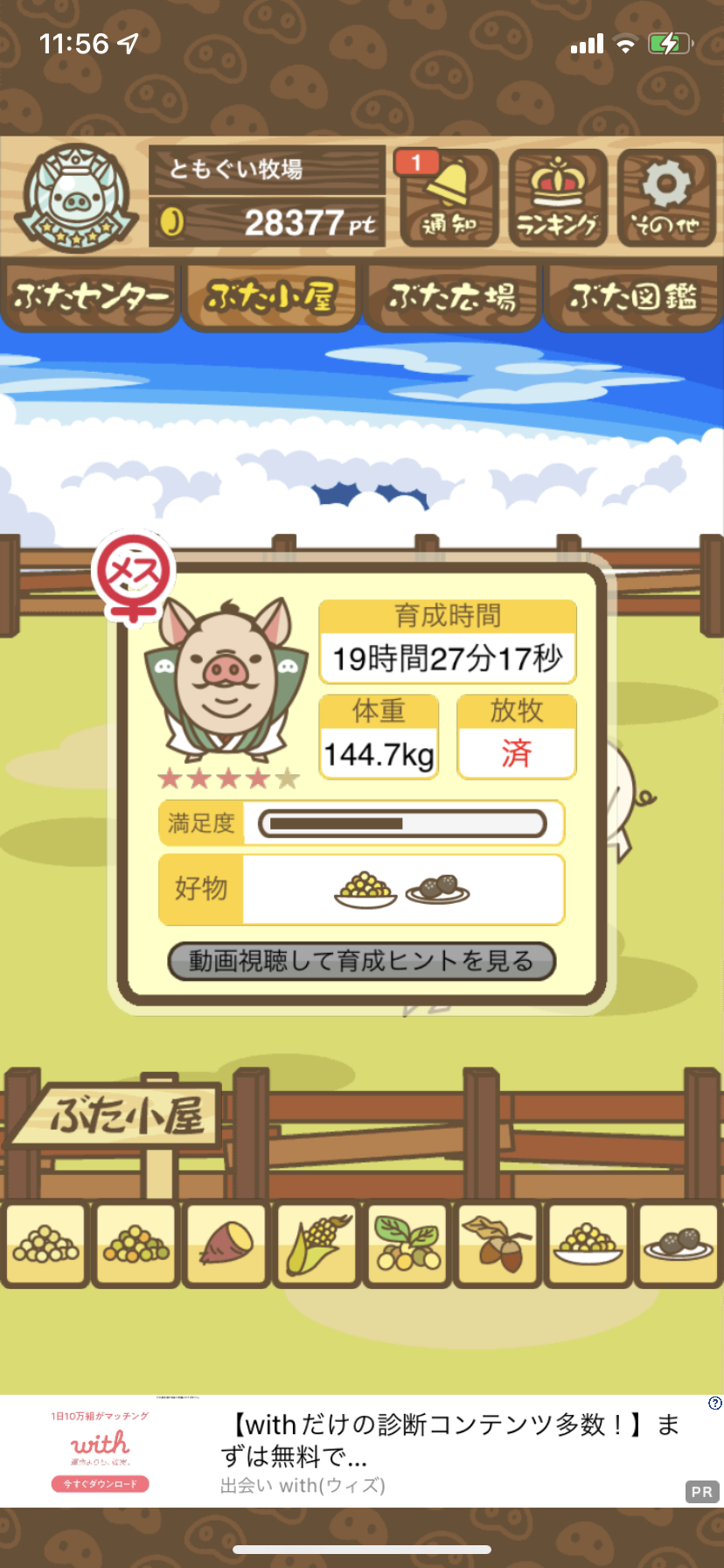Open the ad info question mark
Screen dimensions: 724x1568
(715, 1403)
